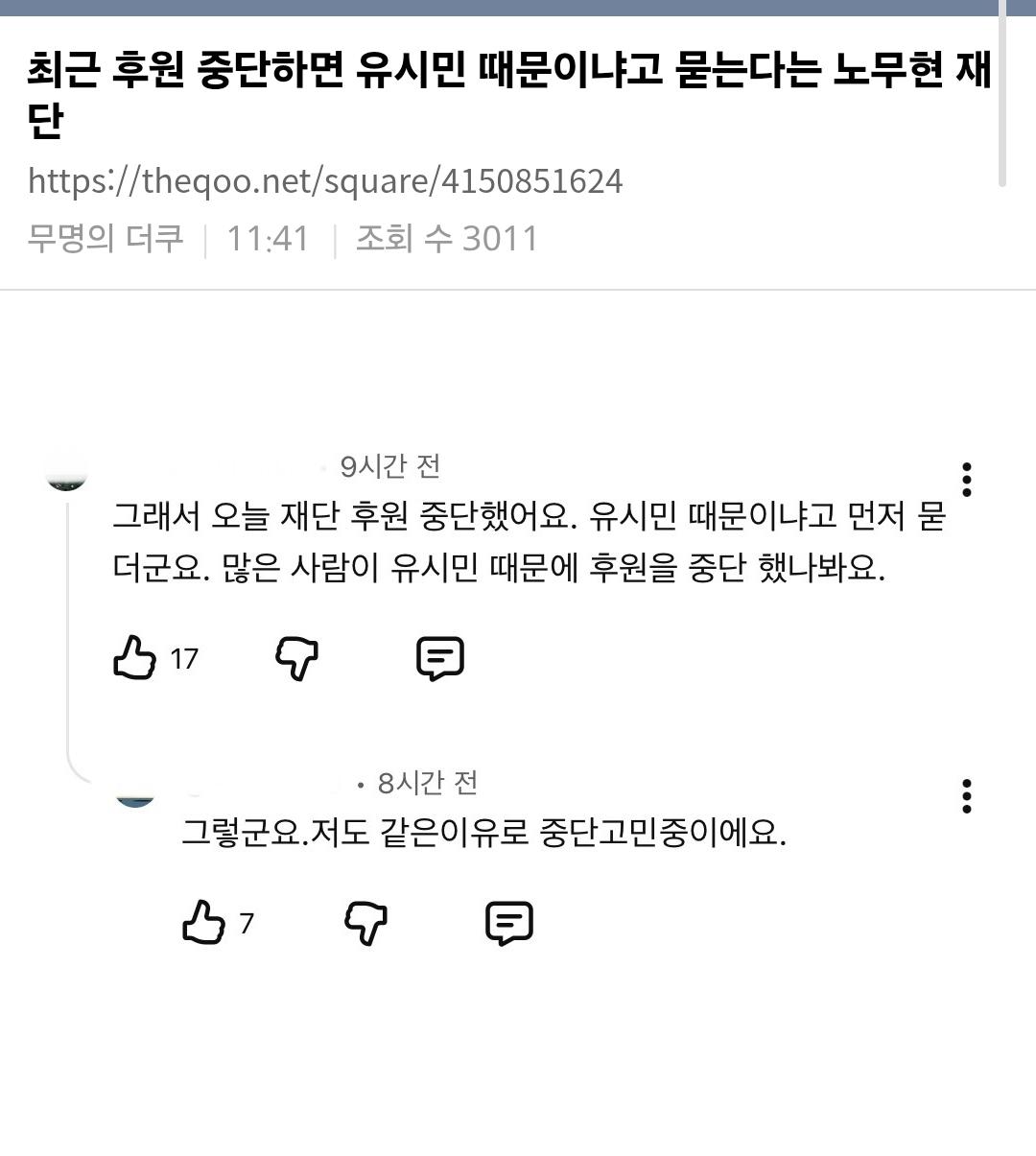Dislike the second comment
Image resolution: width=1036 pixels, height=1156 pixels.
(x=363, y=923)
